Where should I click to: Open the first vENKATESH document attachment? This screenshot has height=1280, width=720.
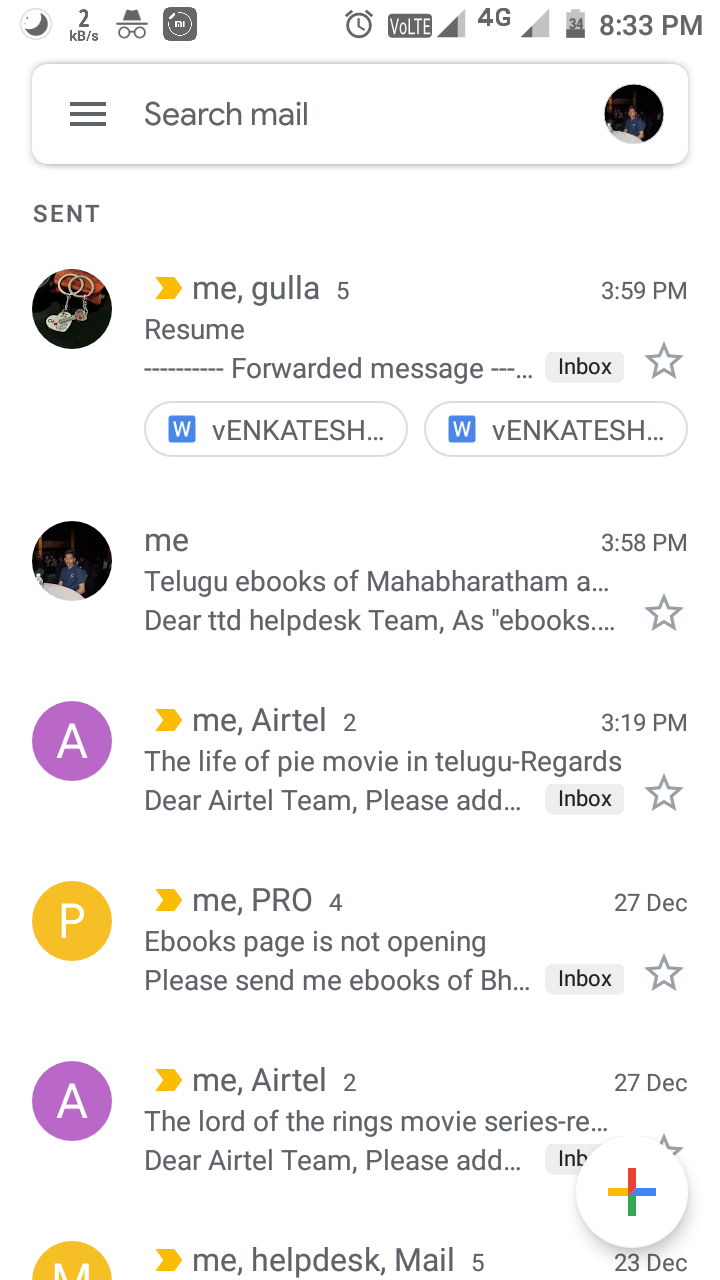276,430
